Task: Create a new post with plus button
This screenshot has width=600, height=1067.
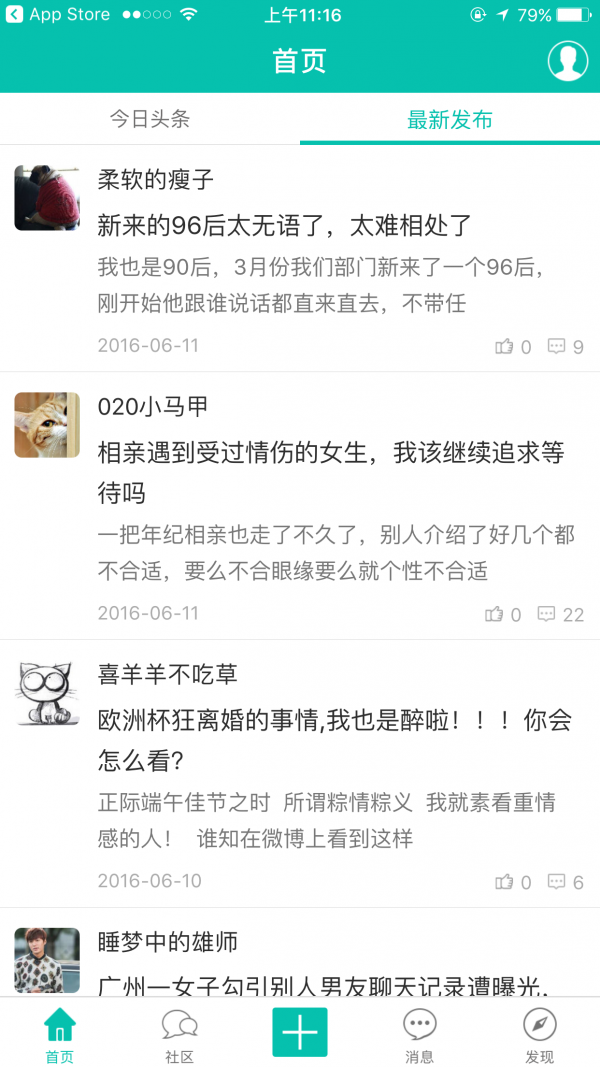Action: (300, 1032)
